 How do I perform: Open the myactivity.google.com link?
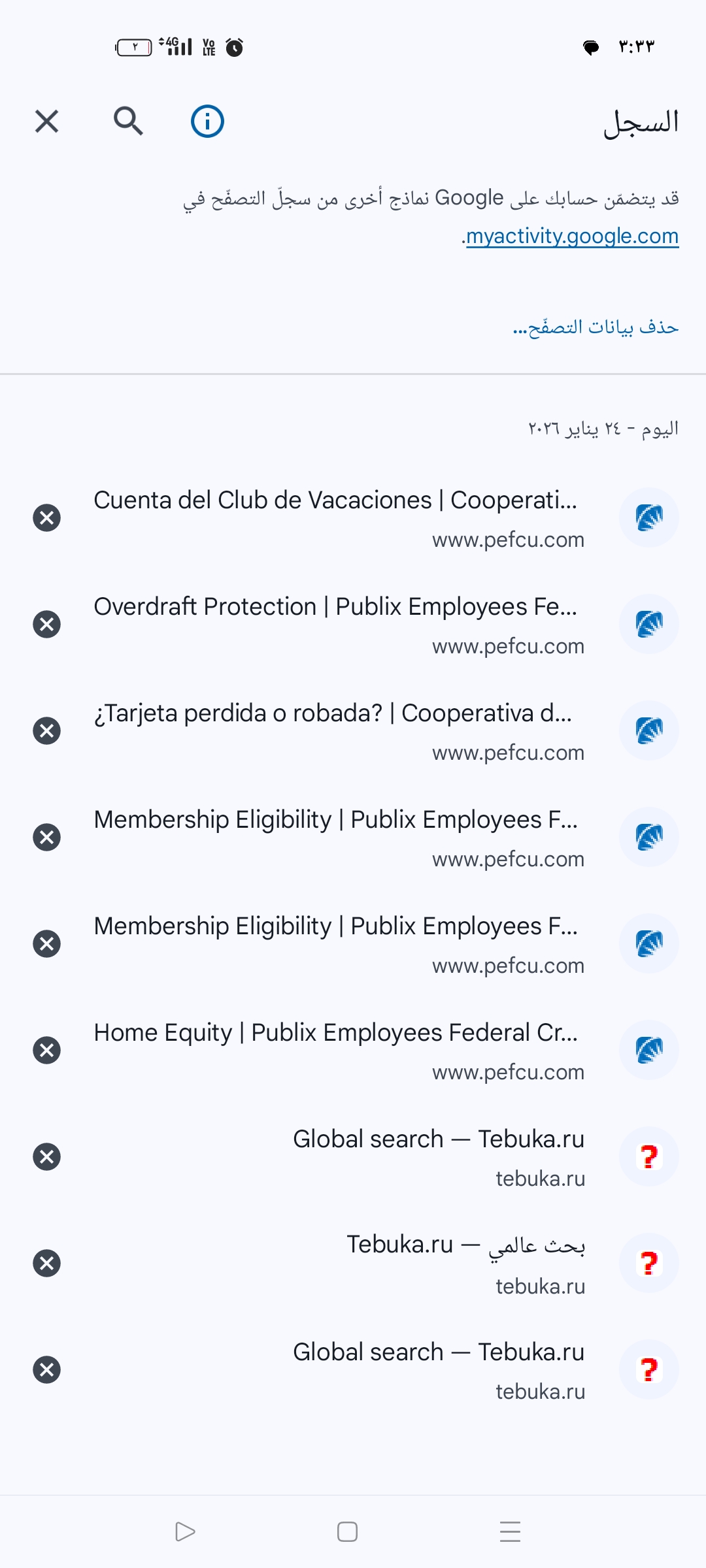pos(572,236)
